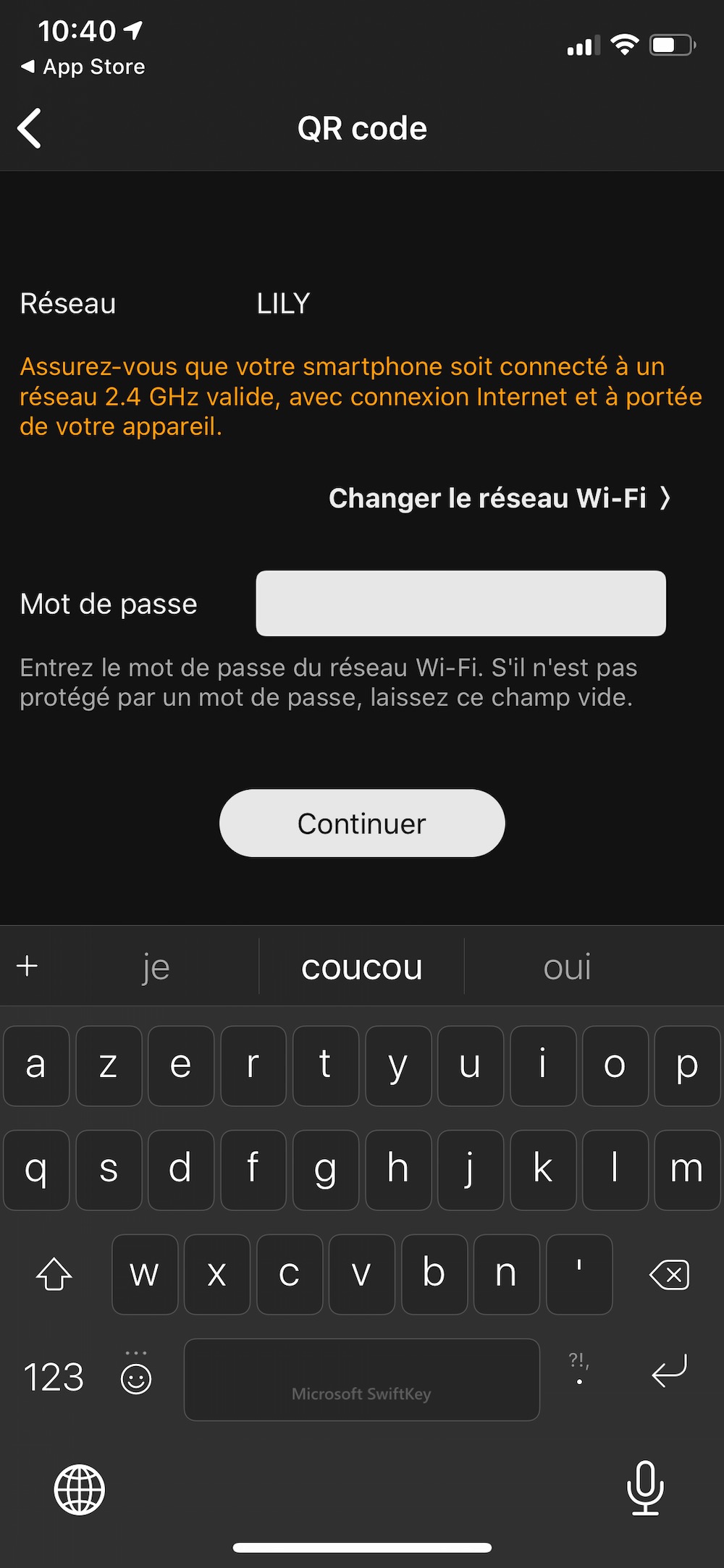Viewport: 724px width, 1568px height.
Task: Tap the Microsoft SwiftKey space bar
Action: [x=361, y=1379]
